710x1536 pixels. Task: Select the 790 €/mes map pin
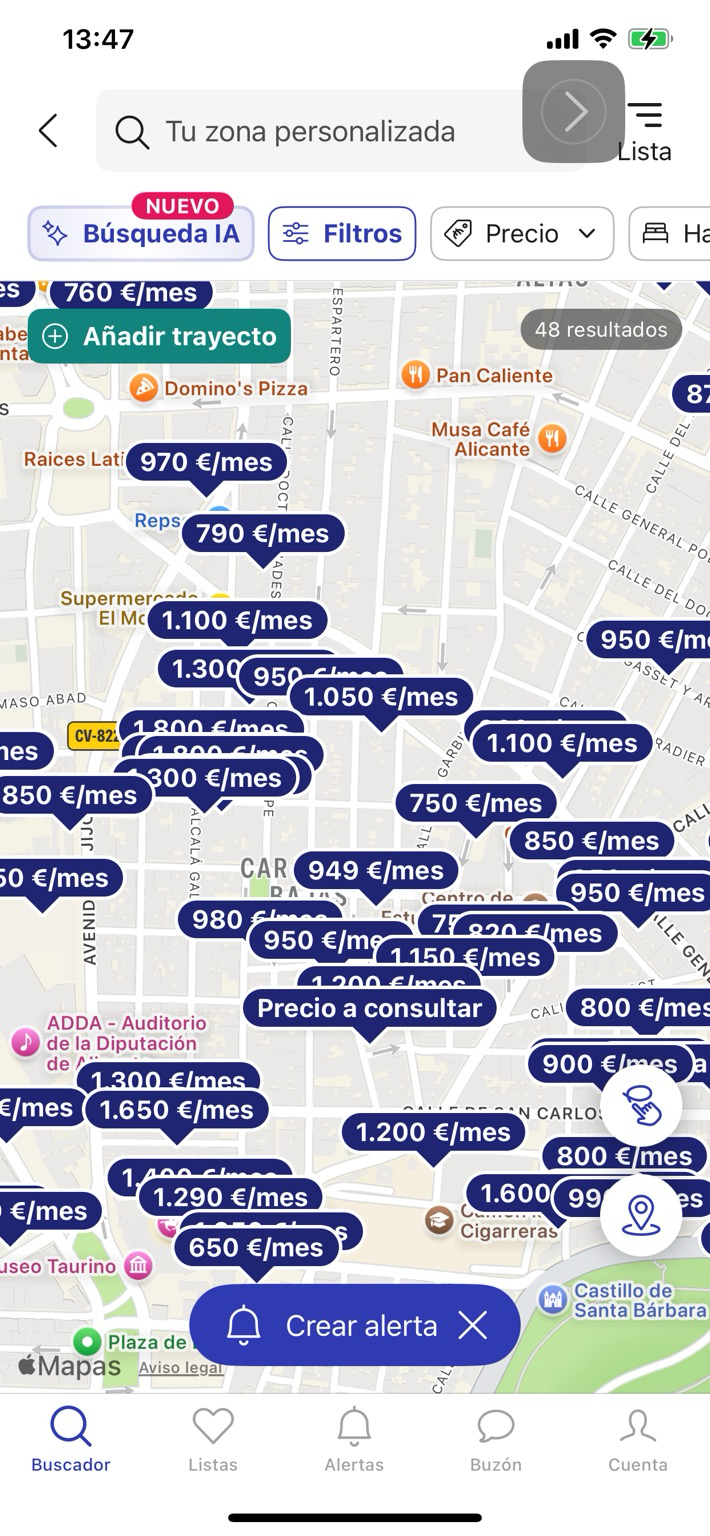[262, 534]
